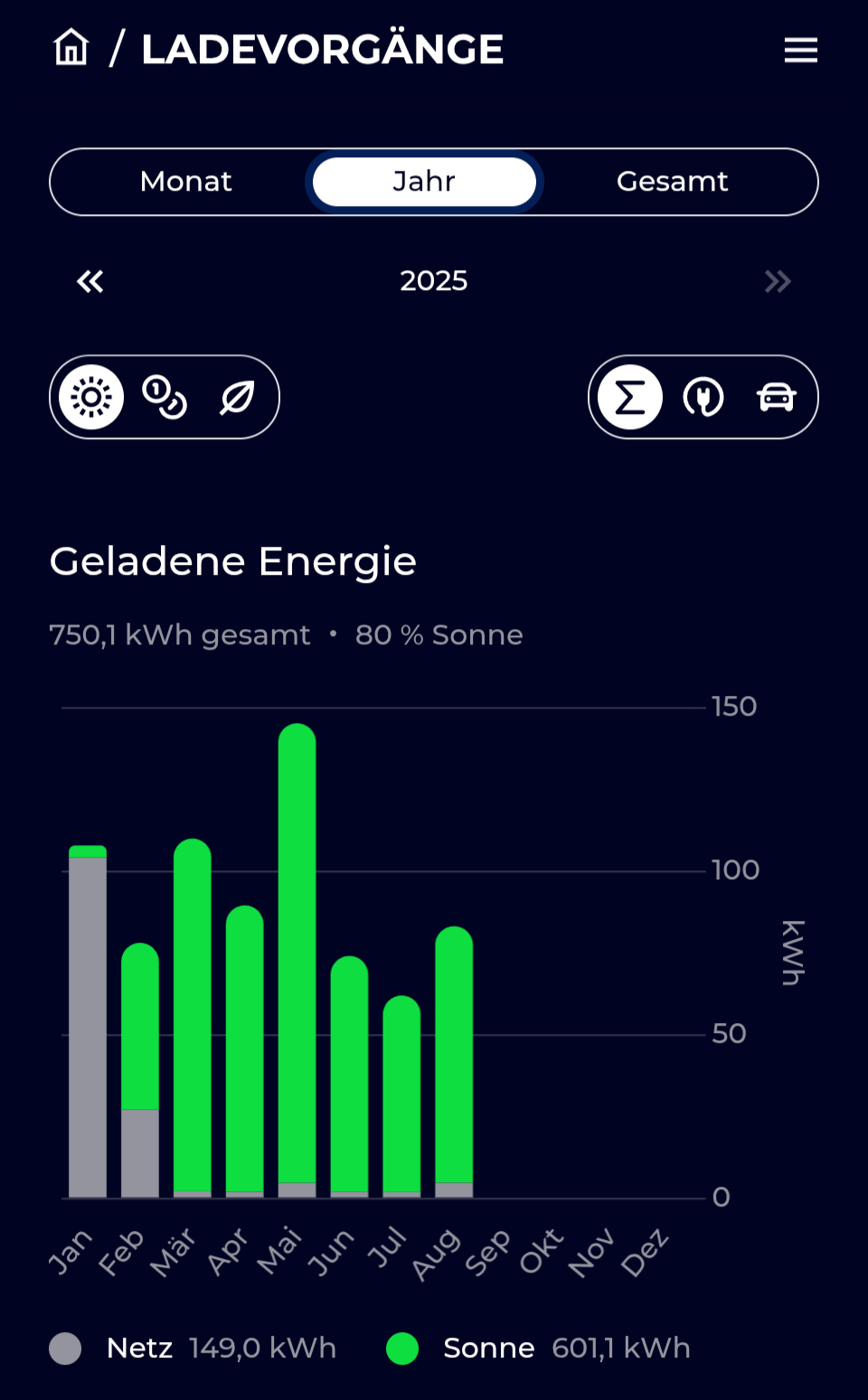Viewport: 868px width, 1400px height.
Task: Select the Jahr tab
Action: coord(424,182)
